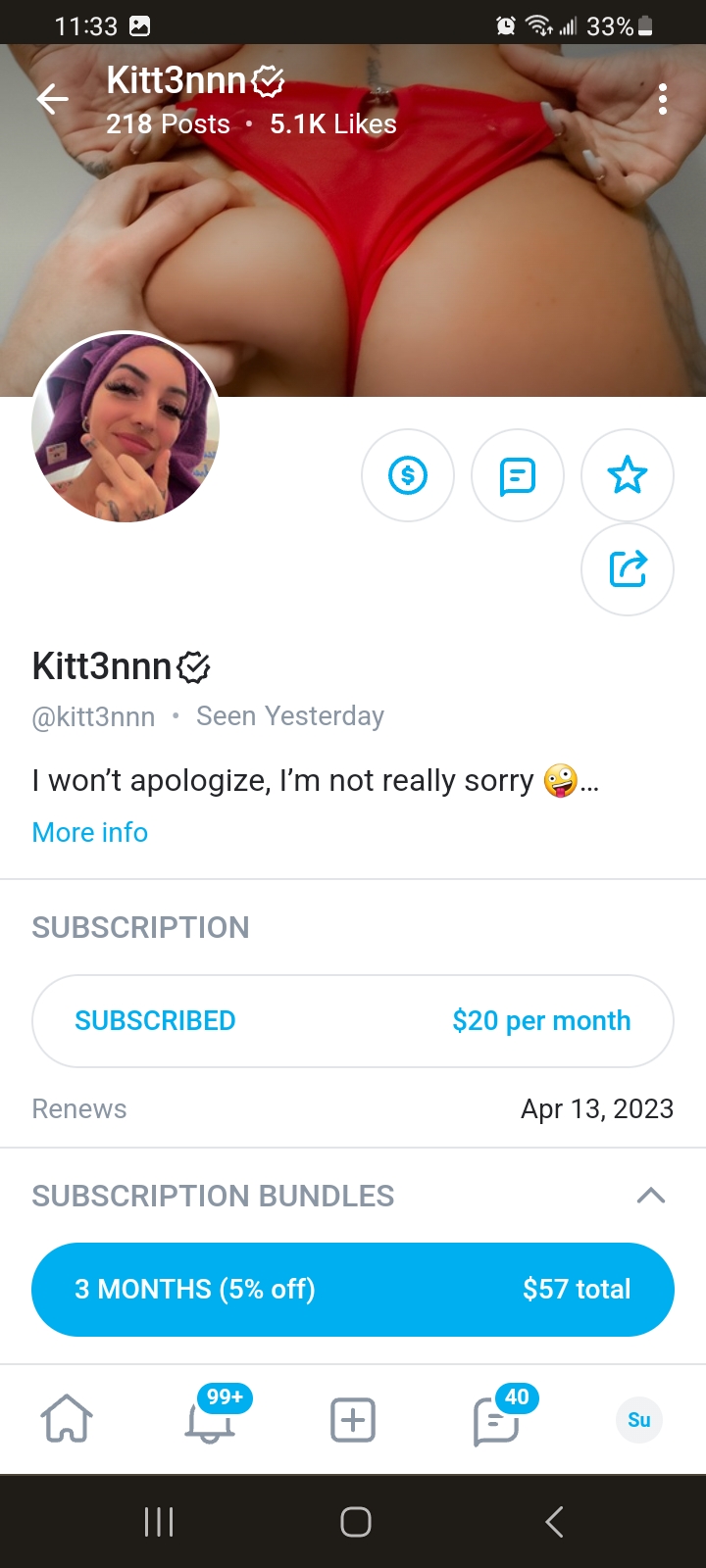Image resolution: width=706 pixels, height=1568 pixels.
Task: Tap the system back button
Action: [x=554, y=1522]
